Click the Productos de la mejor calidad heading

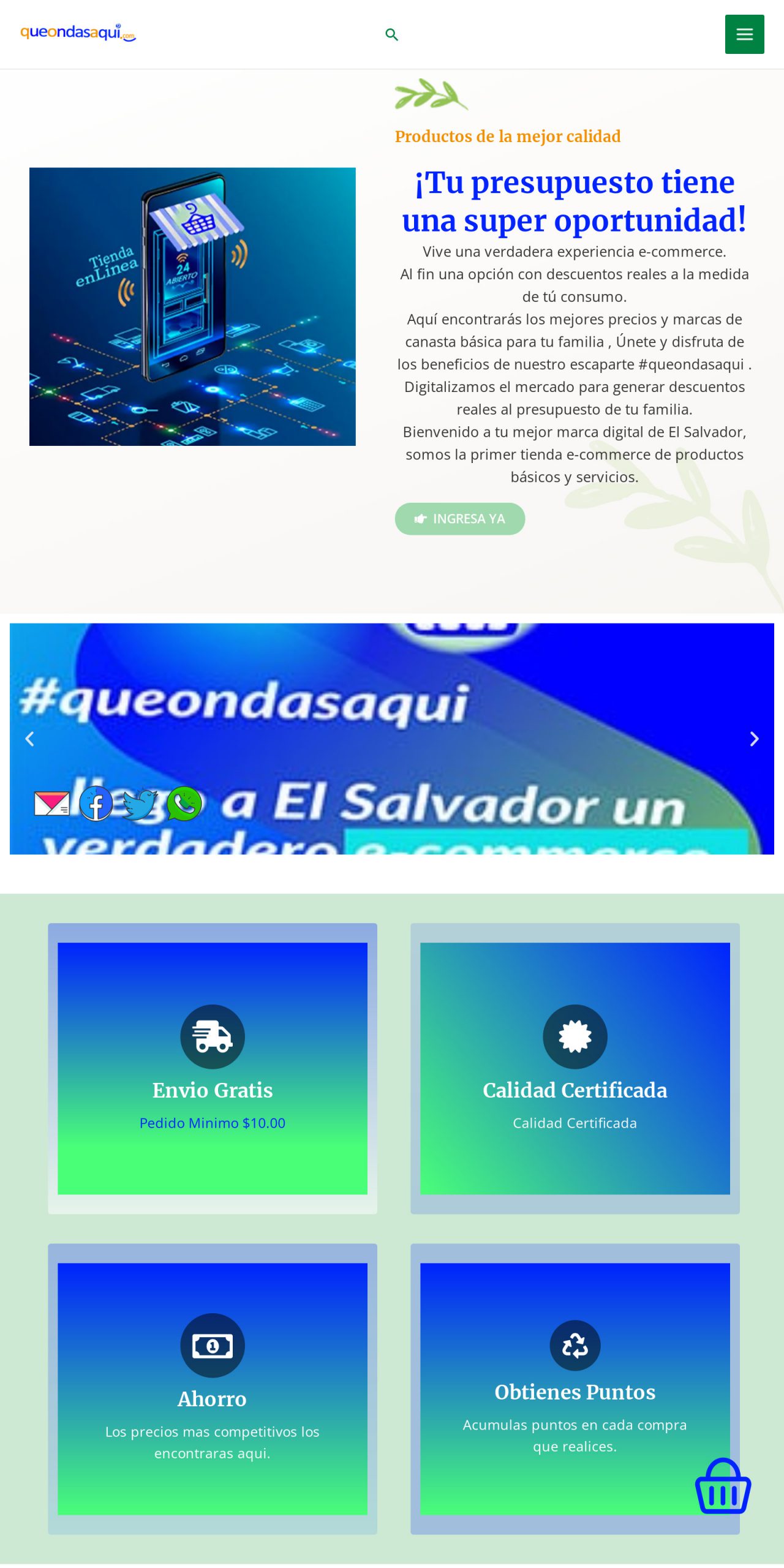[508, 136]
